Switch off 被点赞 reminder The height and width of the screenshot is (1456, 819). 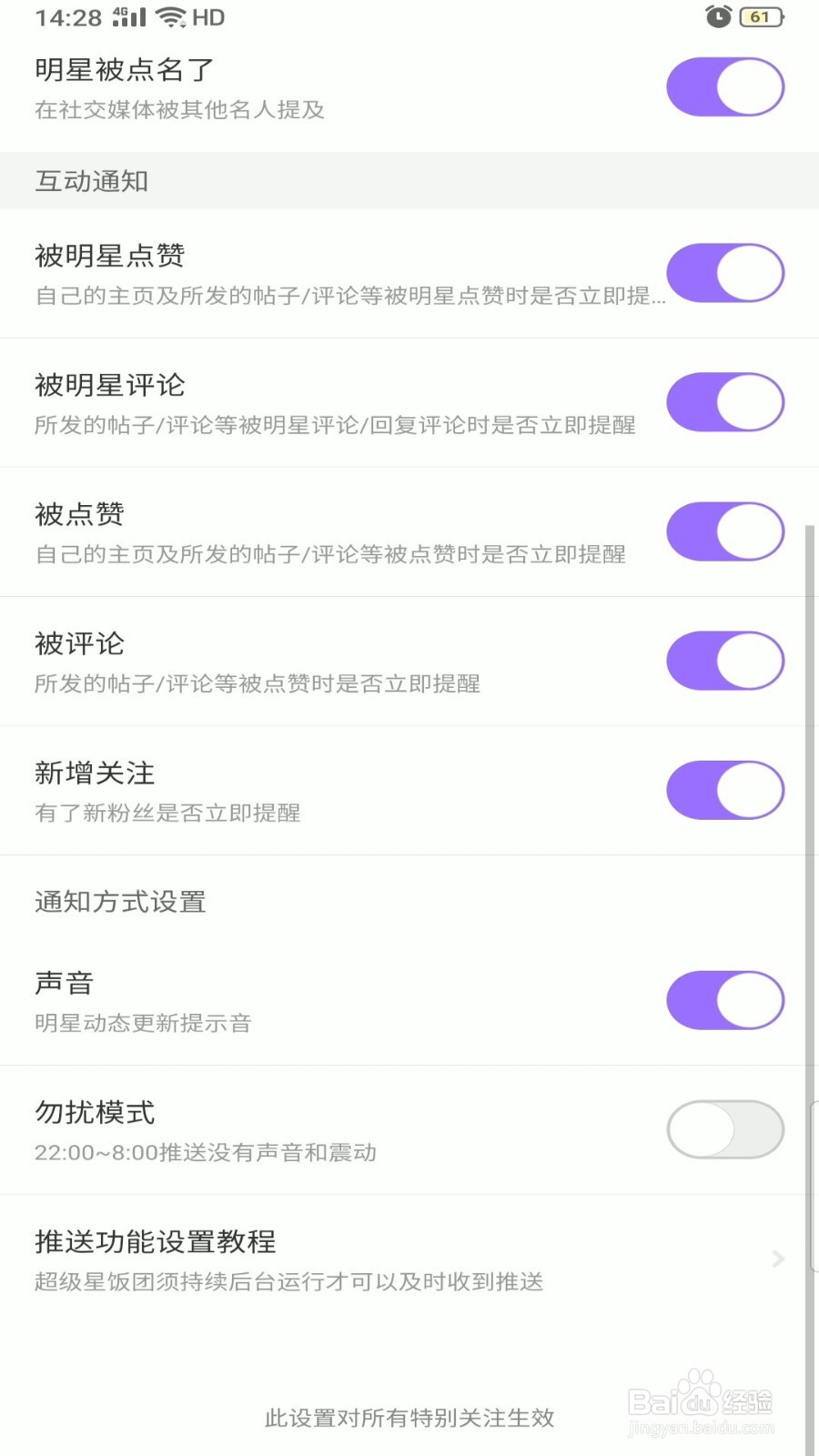(x=725, y=531)
